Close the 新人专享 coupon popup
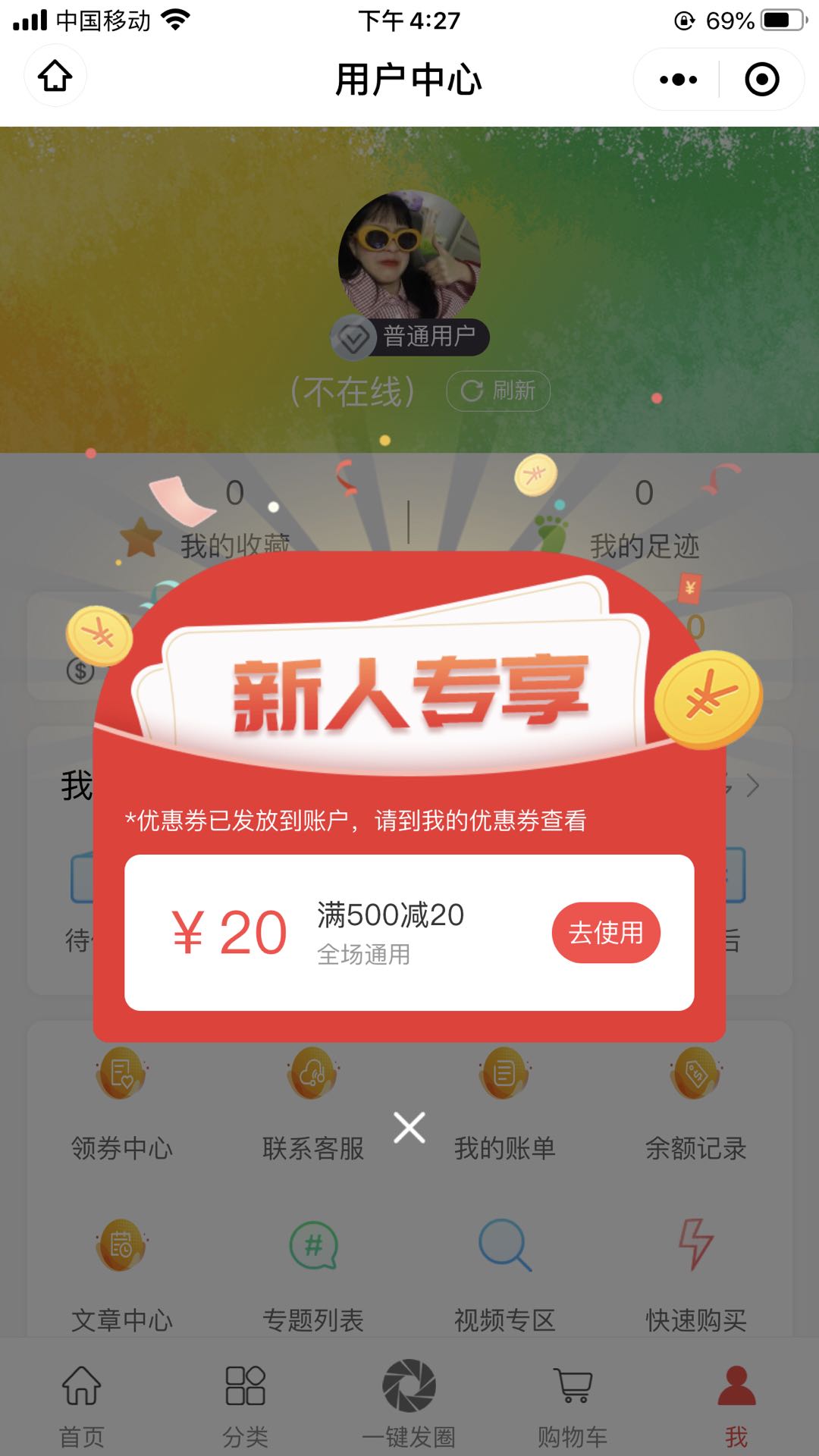The width and height of the screenshot is (819, 1456). [409, 1128]
